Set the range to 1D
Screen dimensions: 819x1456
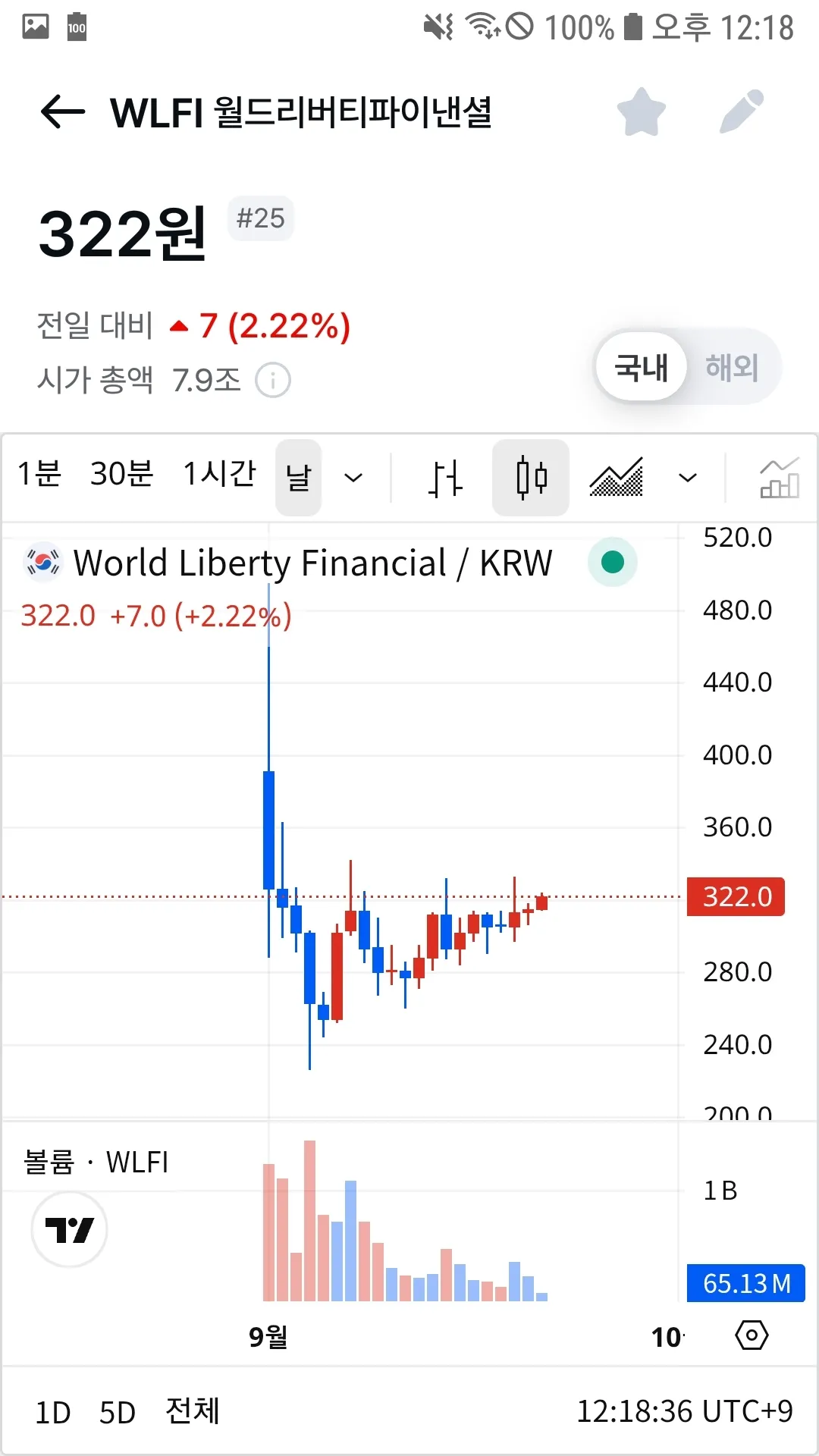pos(53,1413)
